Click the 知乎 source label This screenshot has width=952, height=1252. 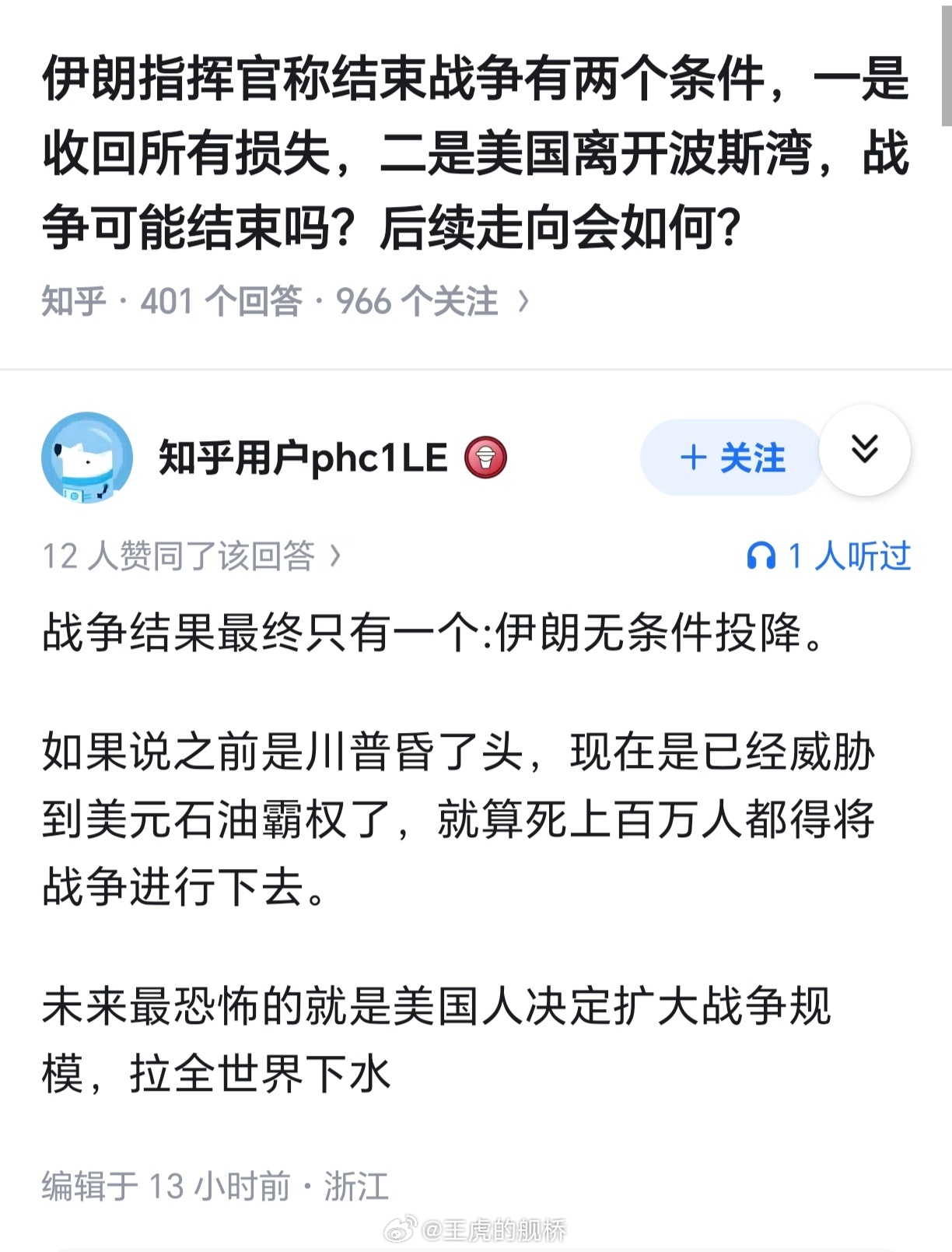(75, 302)
